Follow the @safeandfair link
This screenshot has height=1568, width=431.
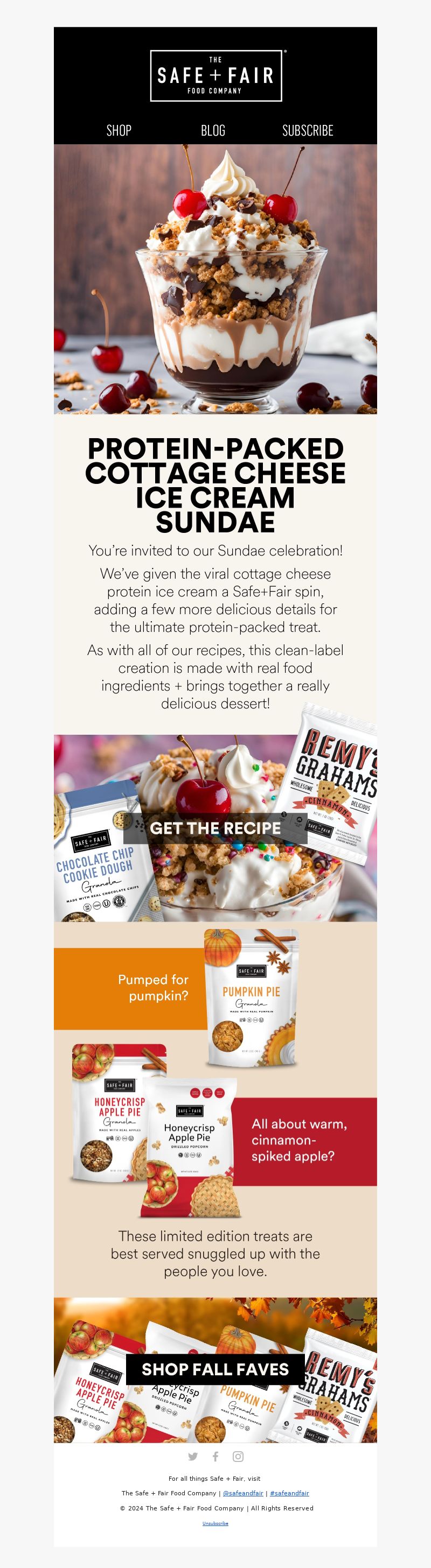[243, 1493]
